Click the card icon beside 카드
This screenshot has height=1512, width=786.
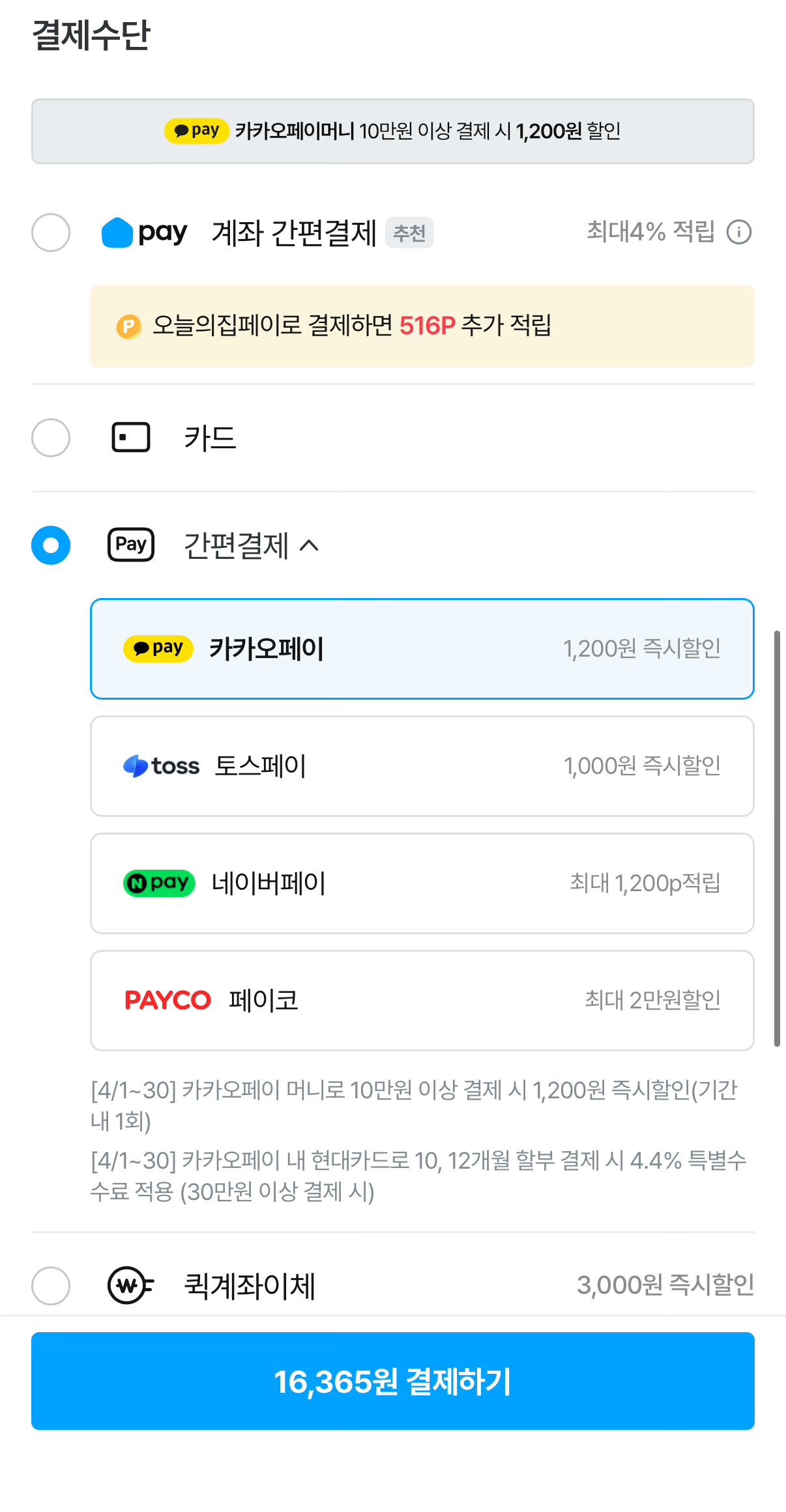(x=130, y=438)
